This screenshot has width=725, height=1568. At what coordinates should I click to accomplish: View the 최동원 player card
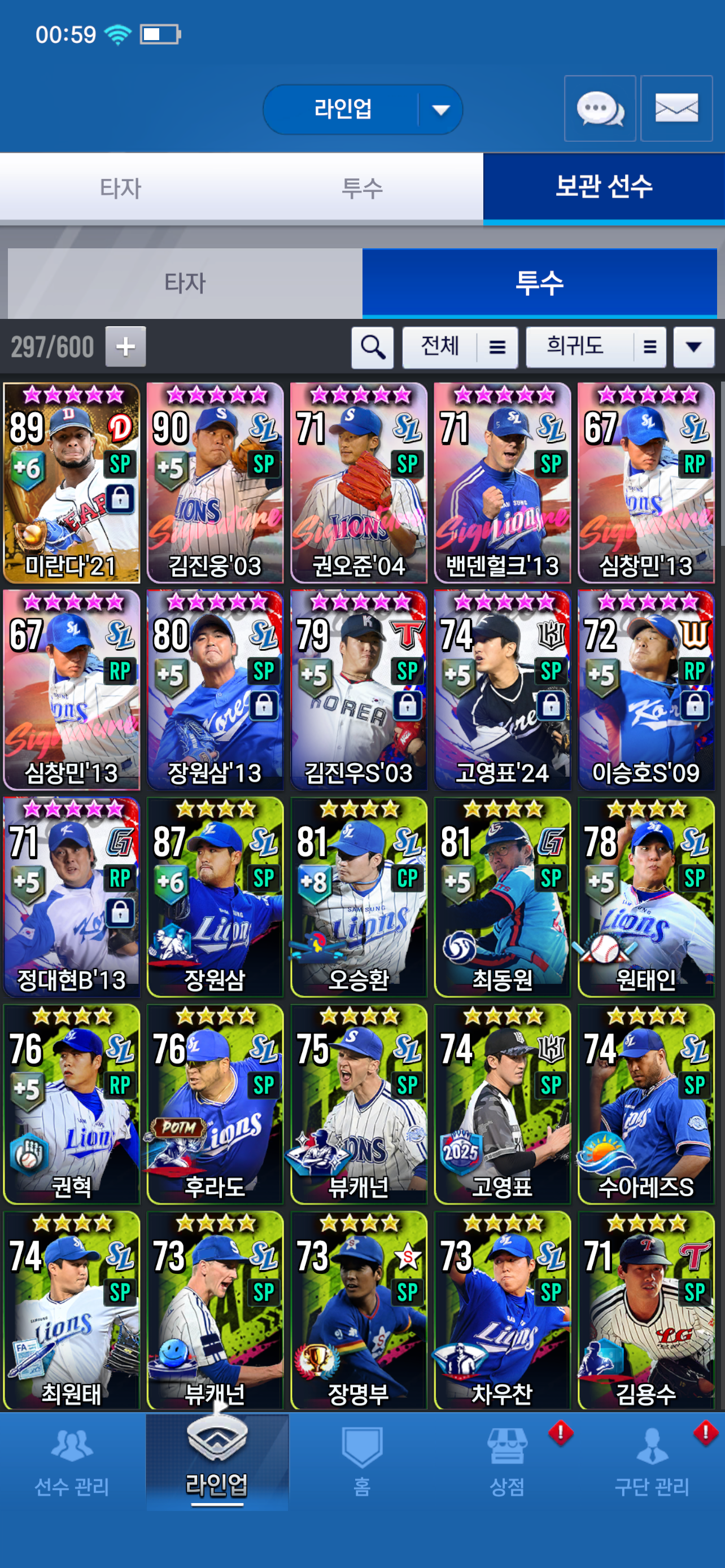502,897
